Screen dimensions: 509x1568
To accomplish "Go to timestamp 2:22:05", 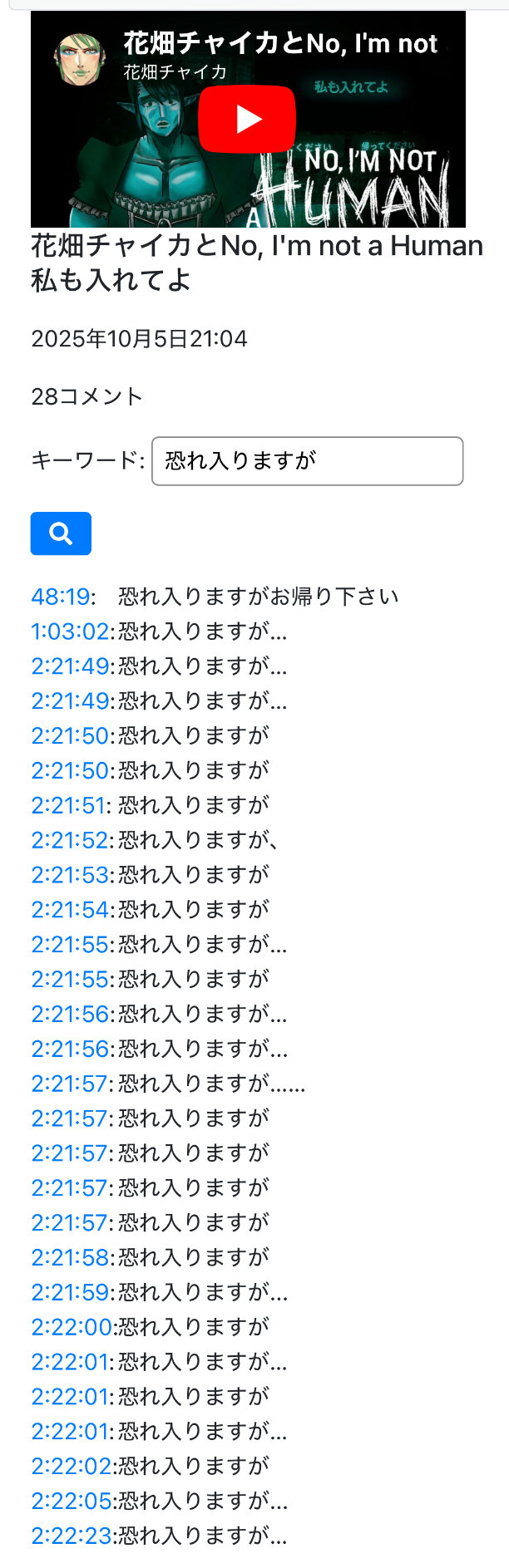I will [71, 1501].
